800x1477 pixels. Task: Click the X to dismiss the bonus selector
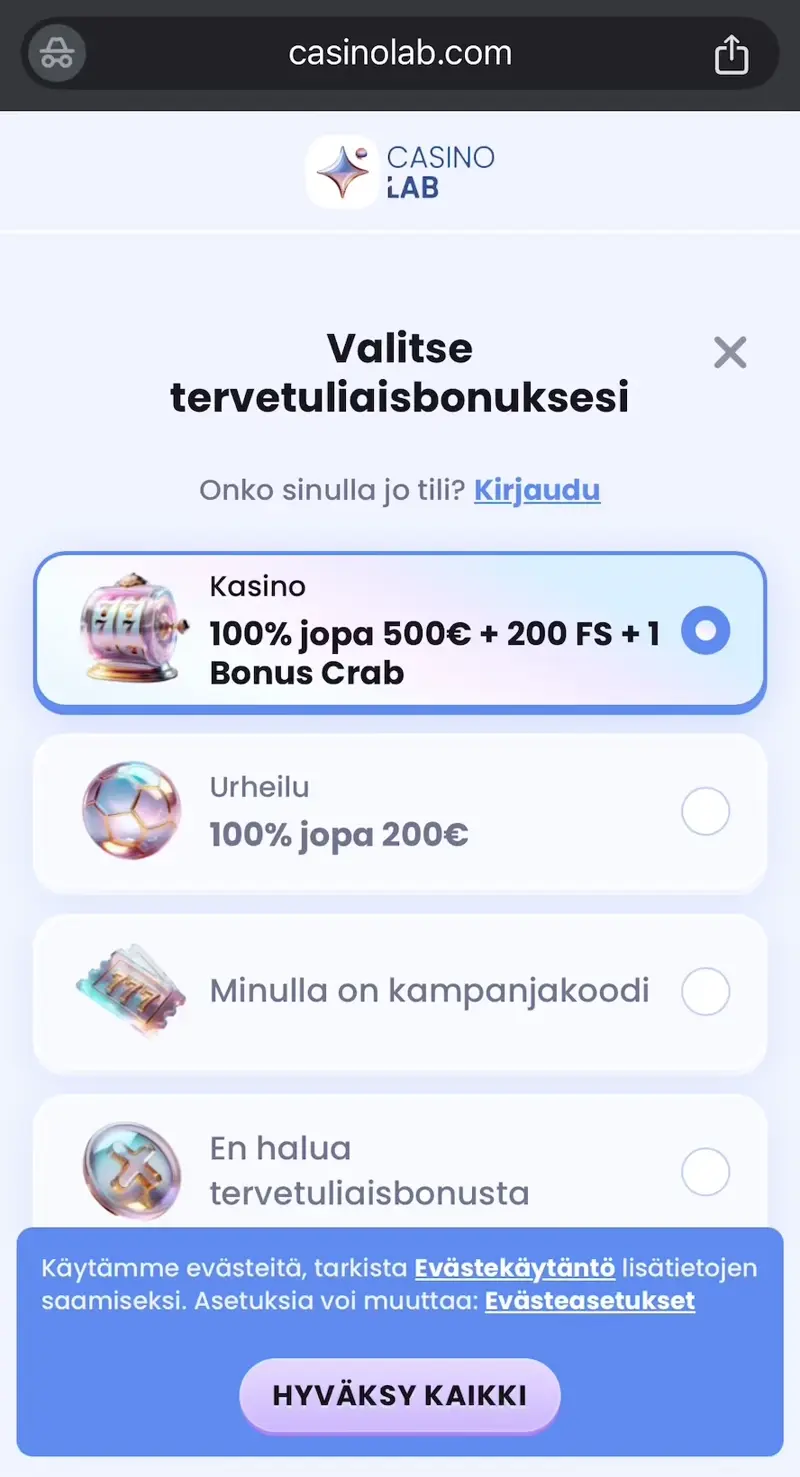tap(730, 352)
